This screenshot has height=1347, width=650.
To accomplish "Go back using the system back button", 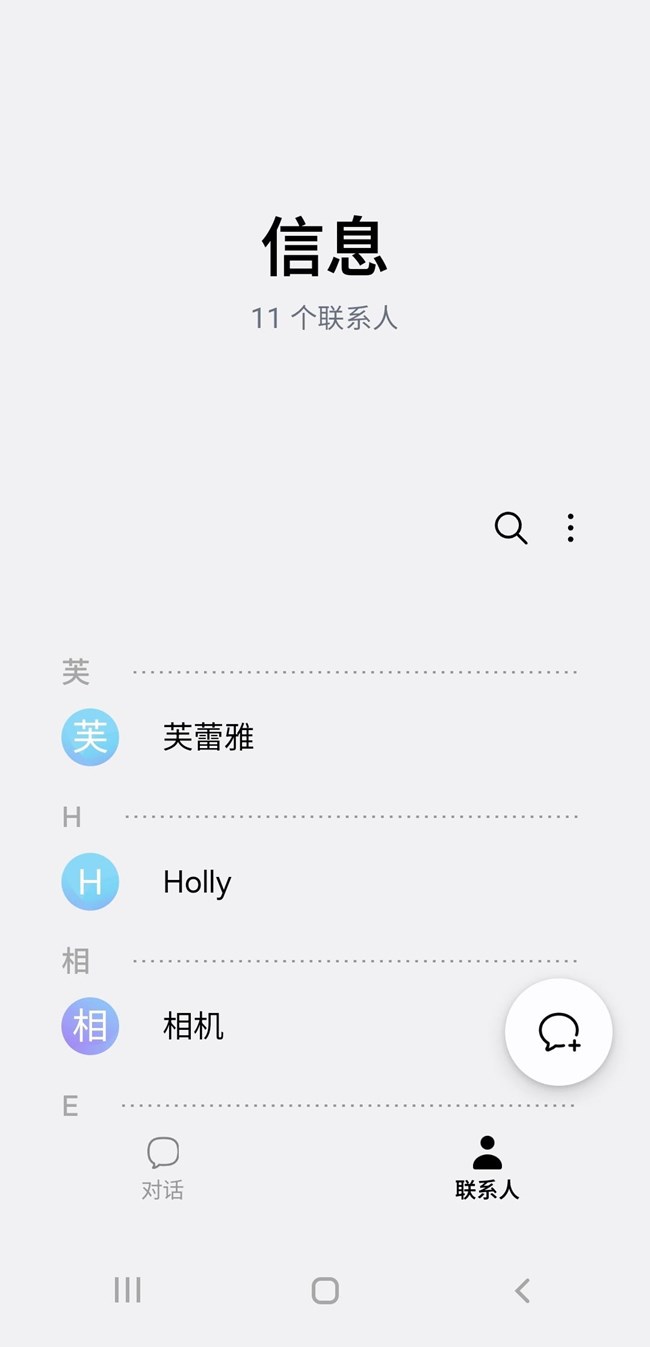I will tap(522, 1291).
